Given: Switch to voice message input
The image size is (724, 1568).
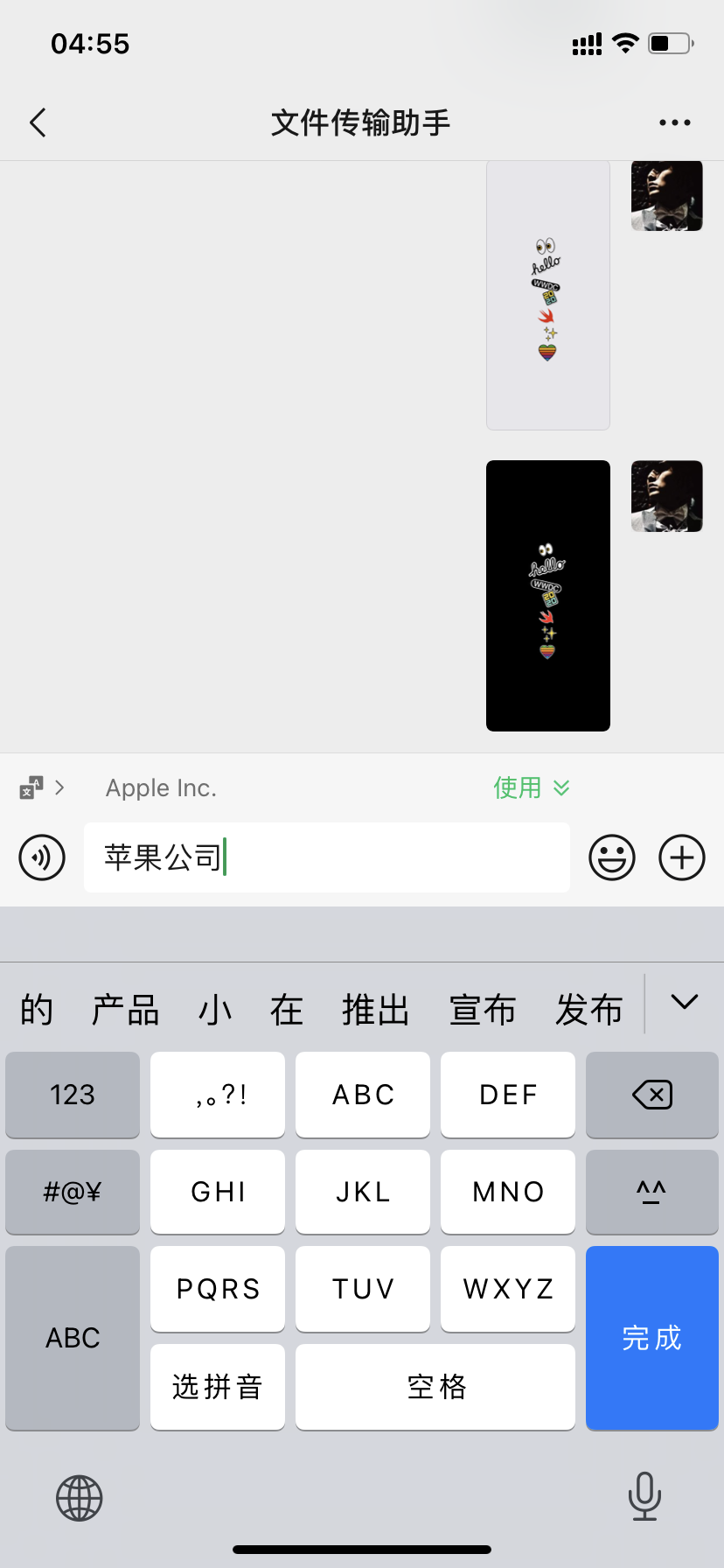Looking at the screenshot, I should (x=42, y=857).
